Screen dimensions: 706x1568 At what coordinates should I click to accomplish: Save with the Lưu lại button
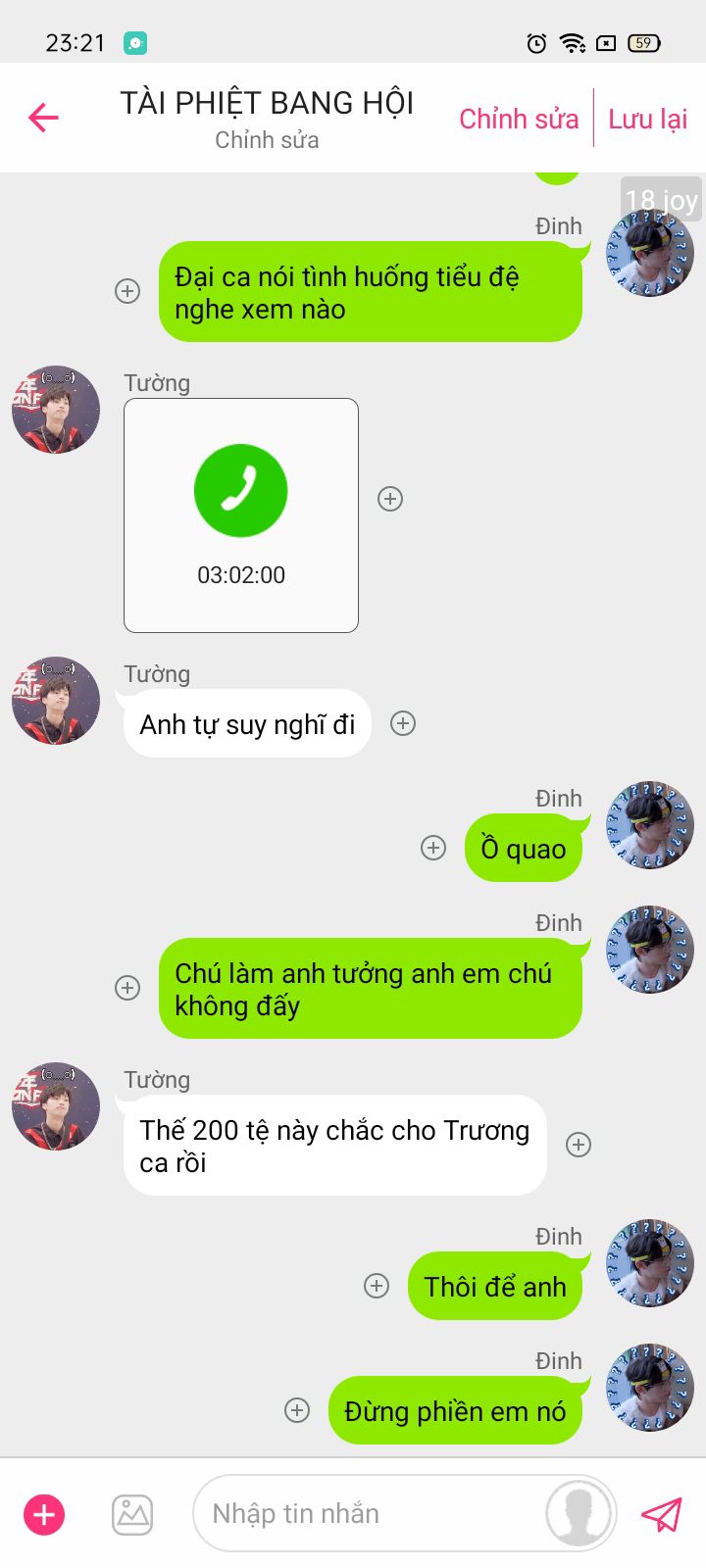pyautogui.click(x=647, y=119)
